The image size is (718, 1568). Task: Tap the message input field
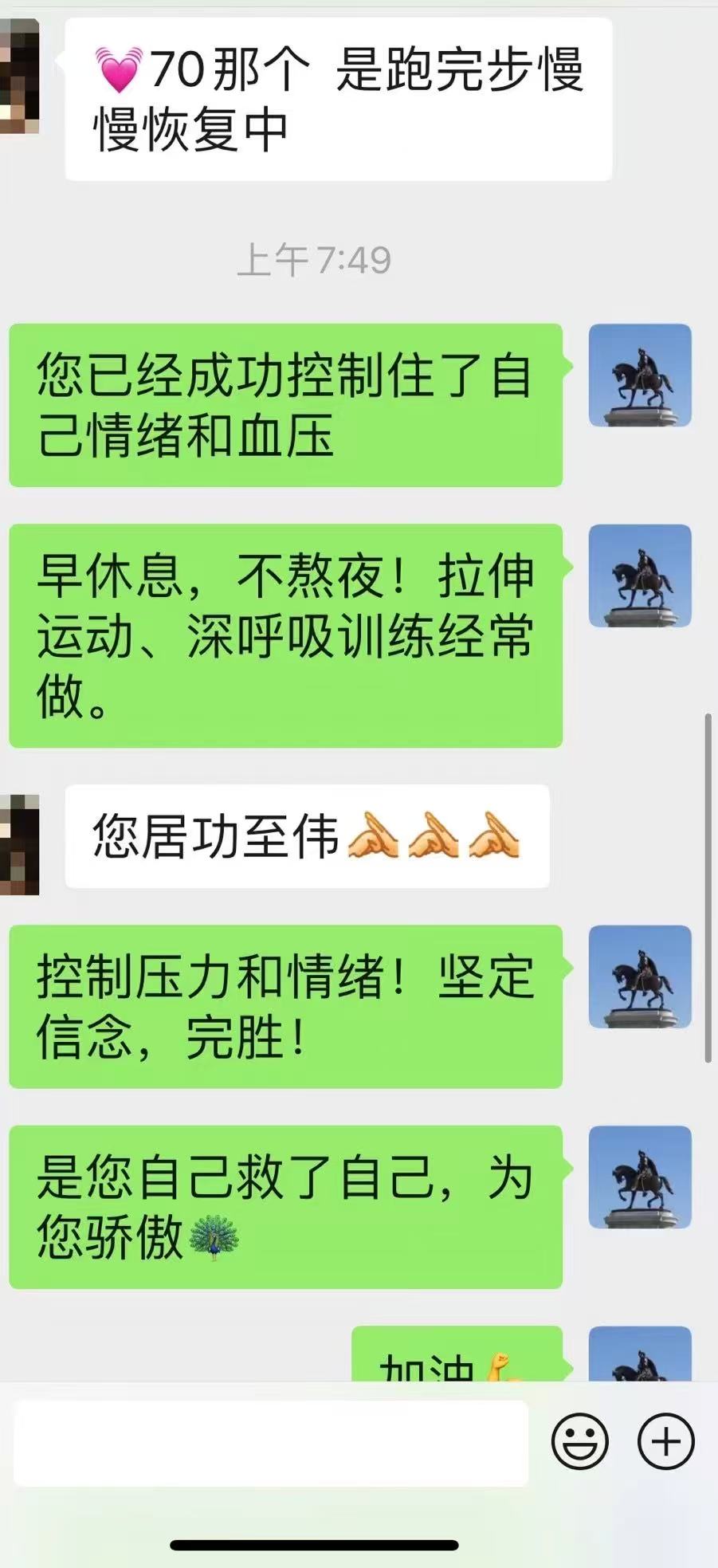click(x=271, y=1443)
